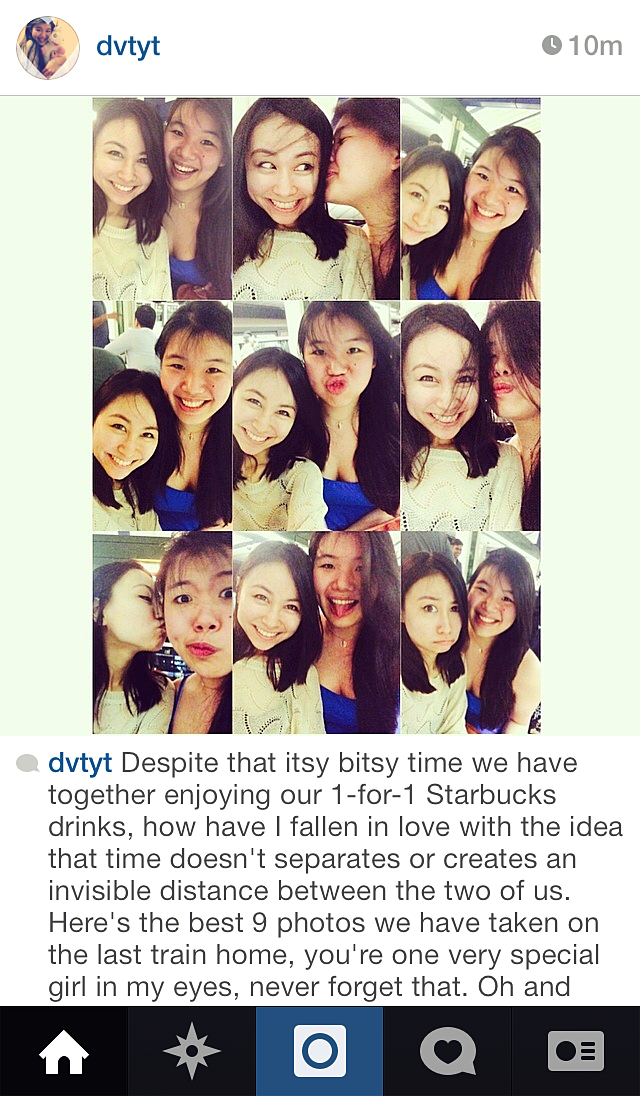Open the photo collage post
This screenshot has width=640, height=1096.
coord(317,415)
